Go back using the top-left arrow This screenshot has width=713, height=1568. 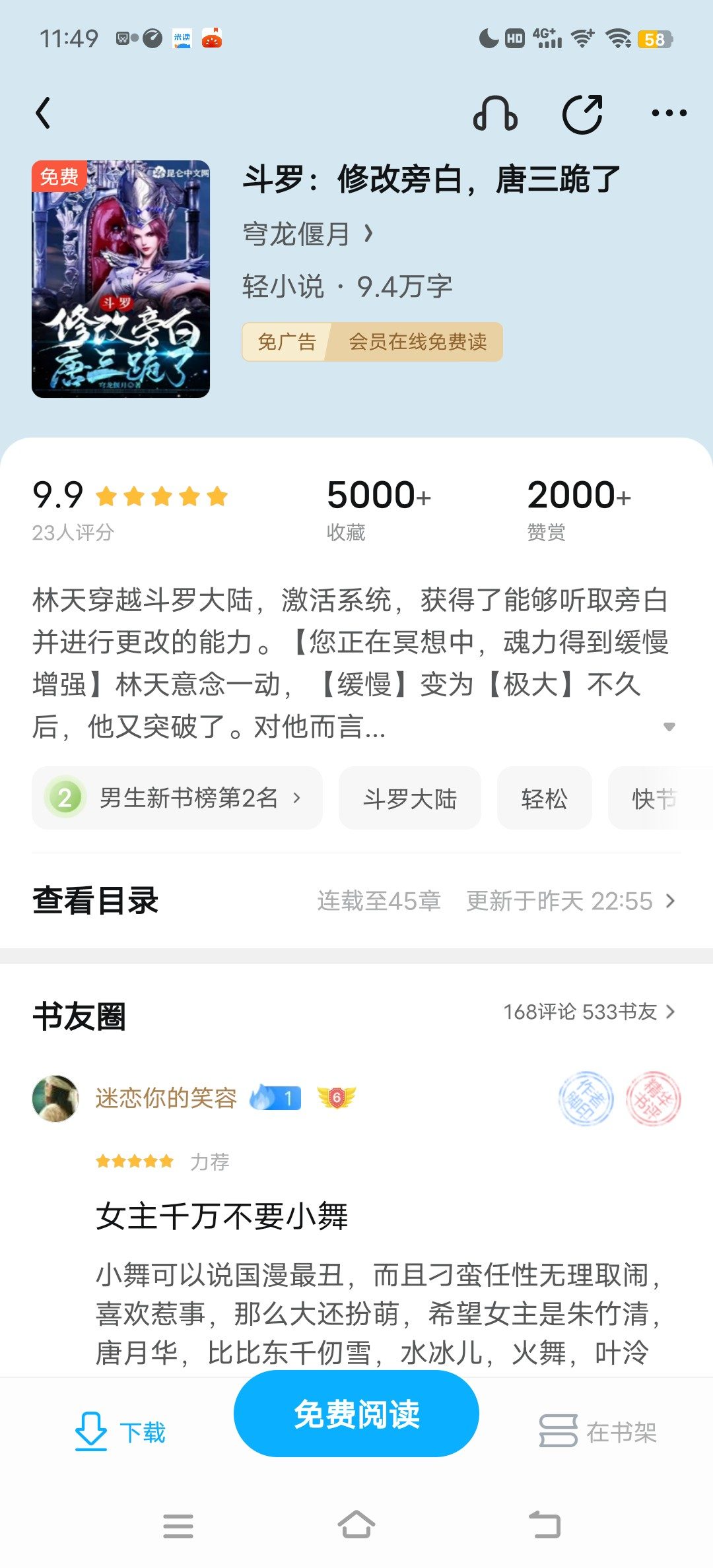(44, 113)
